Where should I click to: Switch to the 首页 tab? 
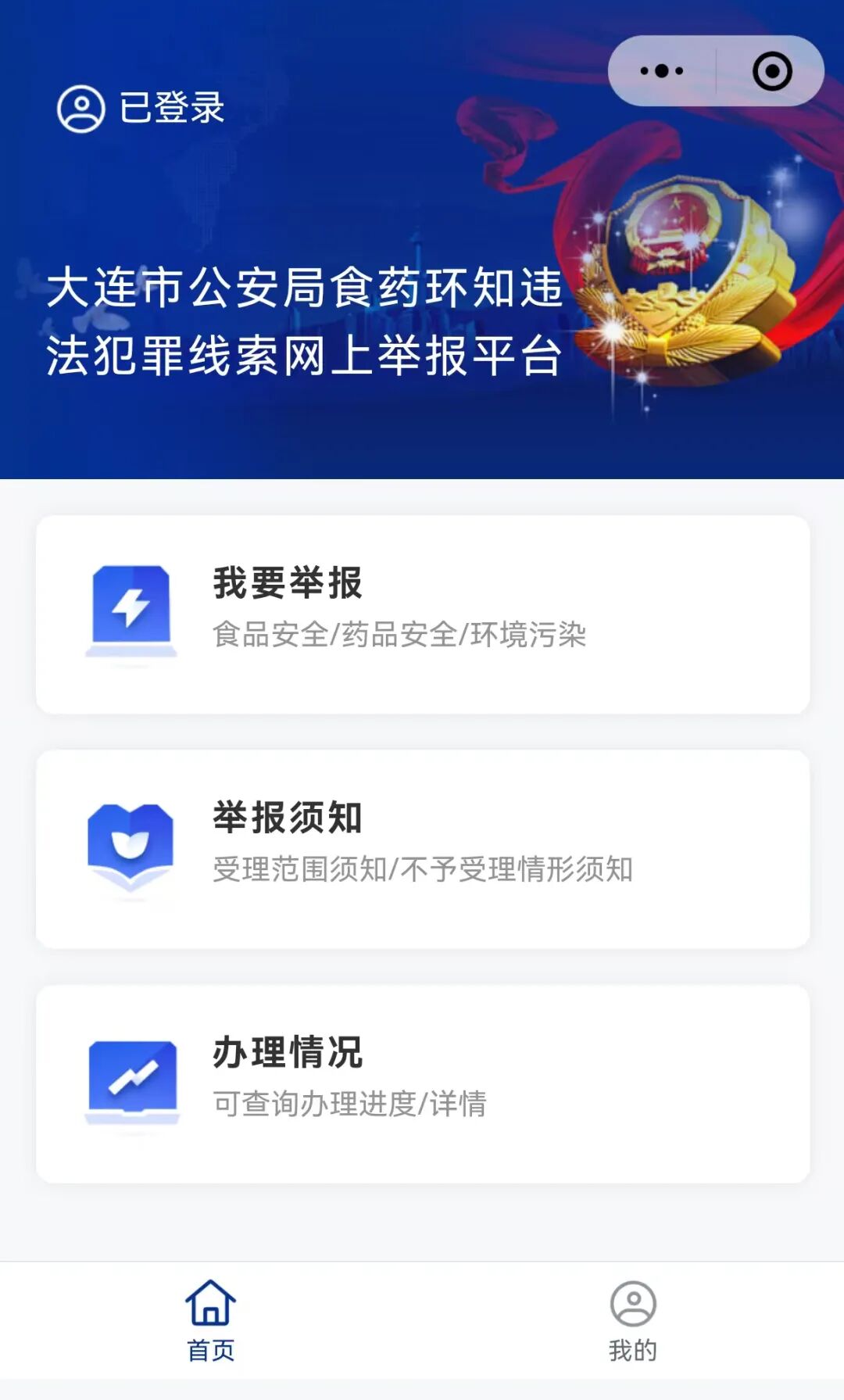point(211,1320)
